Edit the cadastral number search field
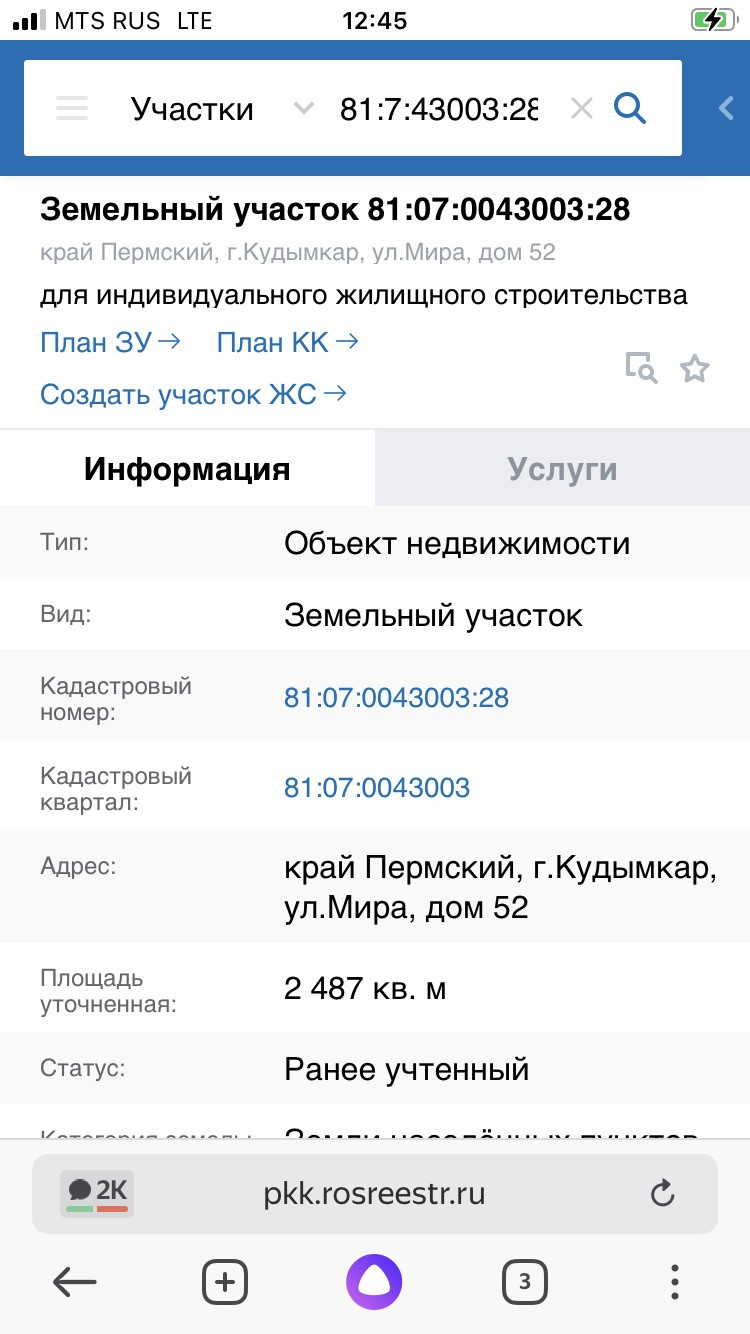 [439, 108]
